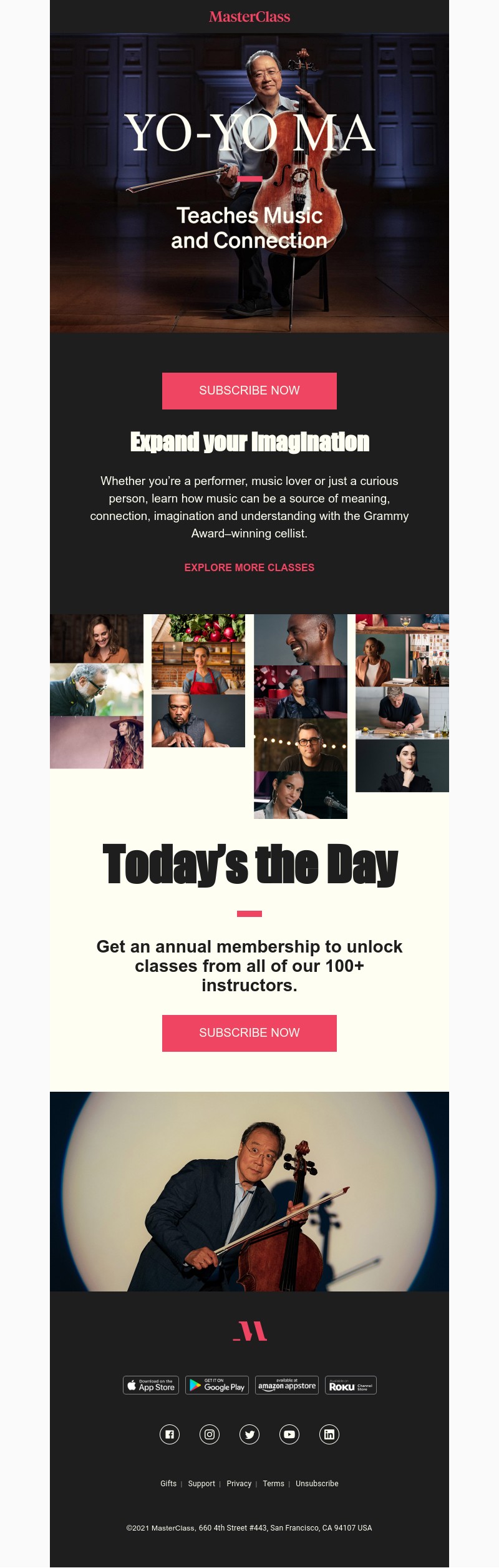Open the Amazon Appstore badge
Image resolution: width=499 pixels, height=1568 pixels.
(x=287, y=1385)
